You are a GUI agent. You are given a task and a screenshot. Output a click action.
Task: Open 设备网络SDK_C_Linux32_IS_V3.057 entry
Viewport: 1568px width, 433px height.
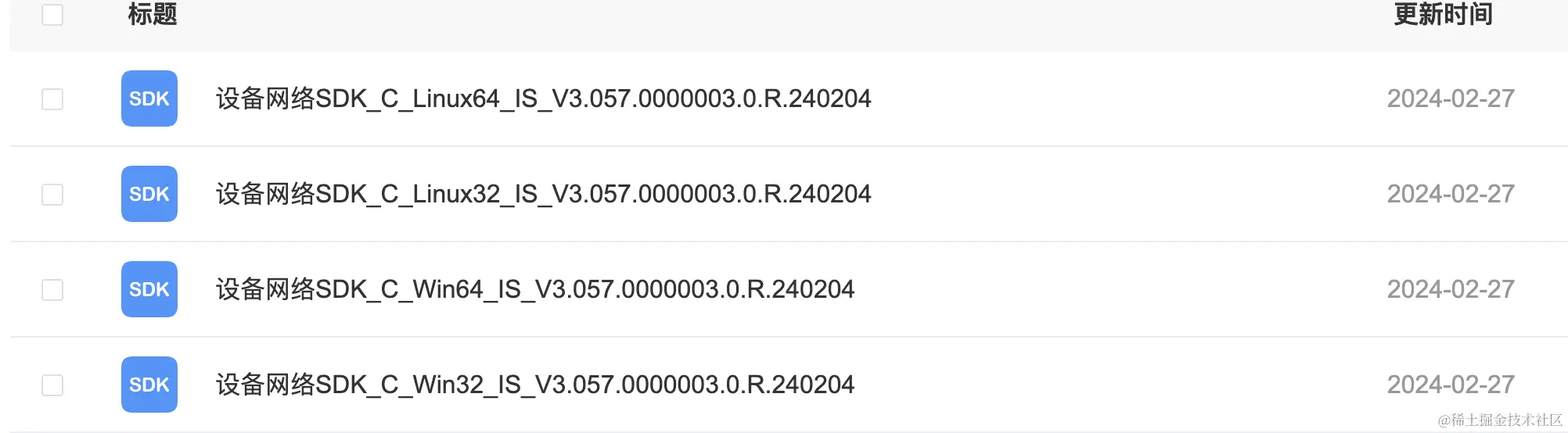(x=543, y=195)
